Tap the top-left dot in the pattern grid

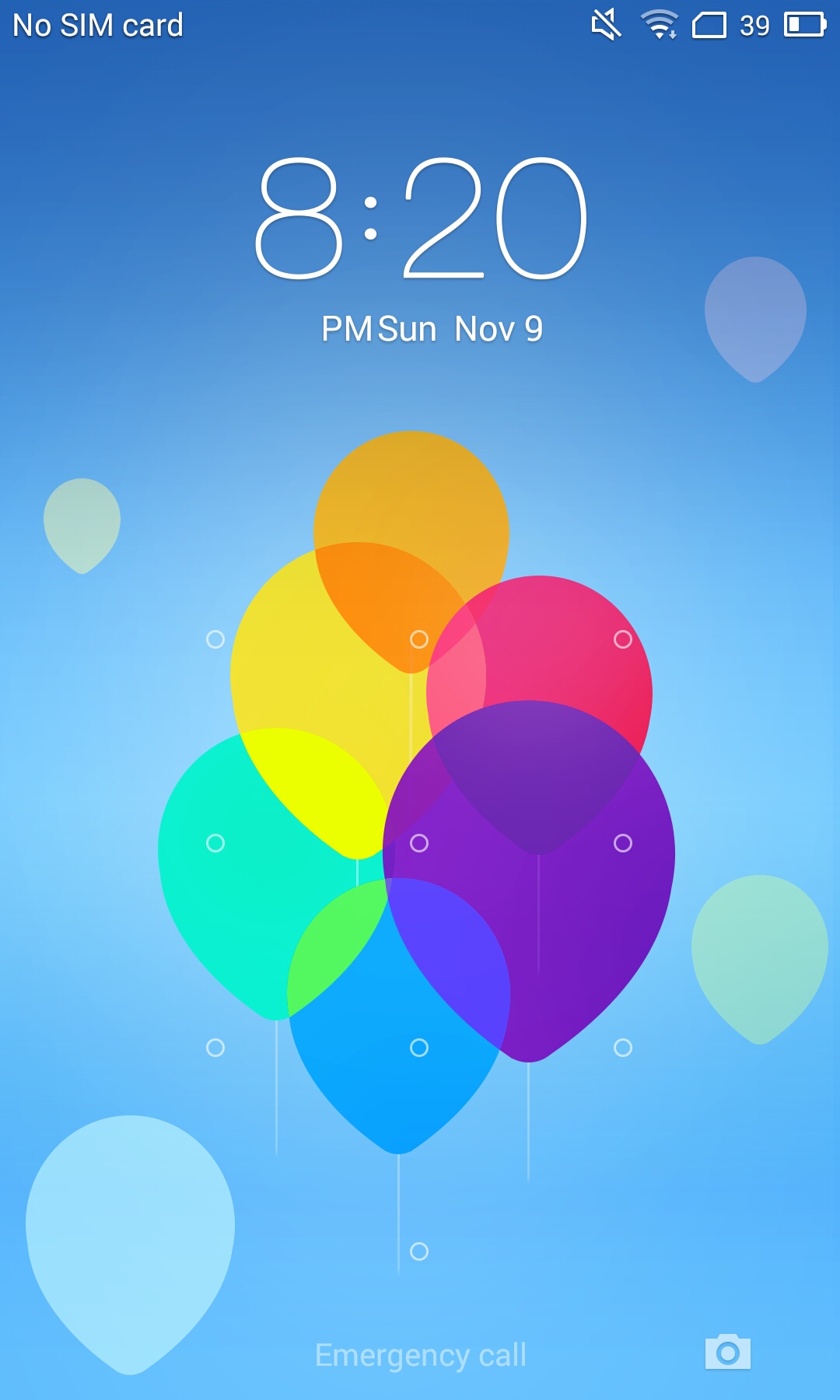(x=215, y=639)
